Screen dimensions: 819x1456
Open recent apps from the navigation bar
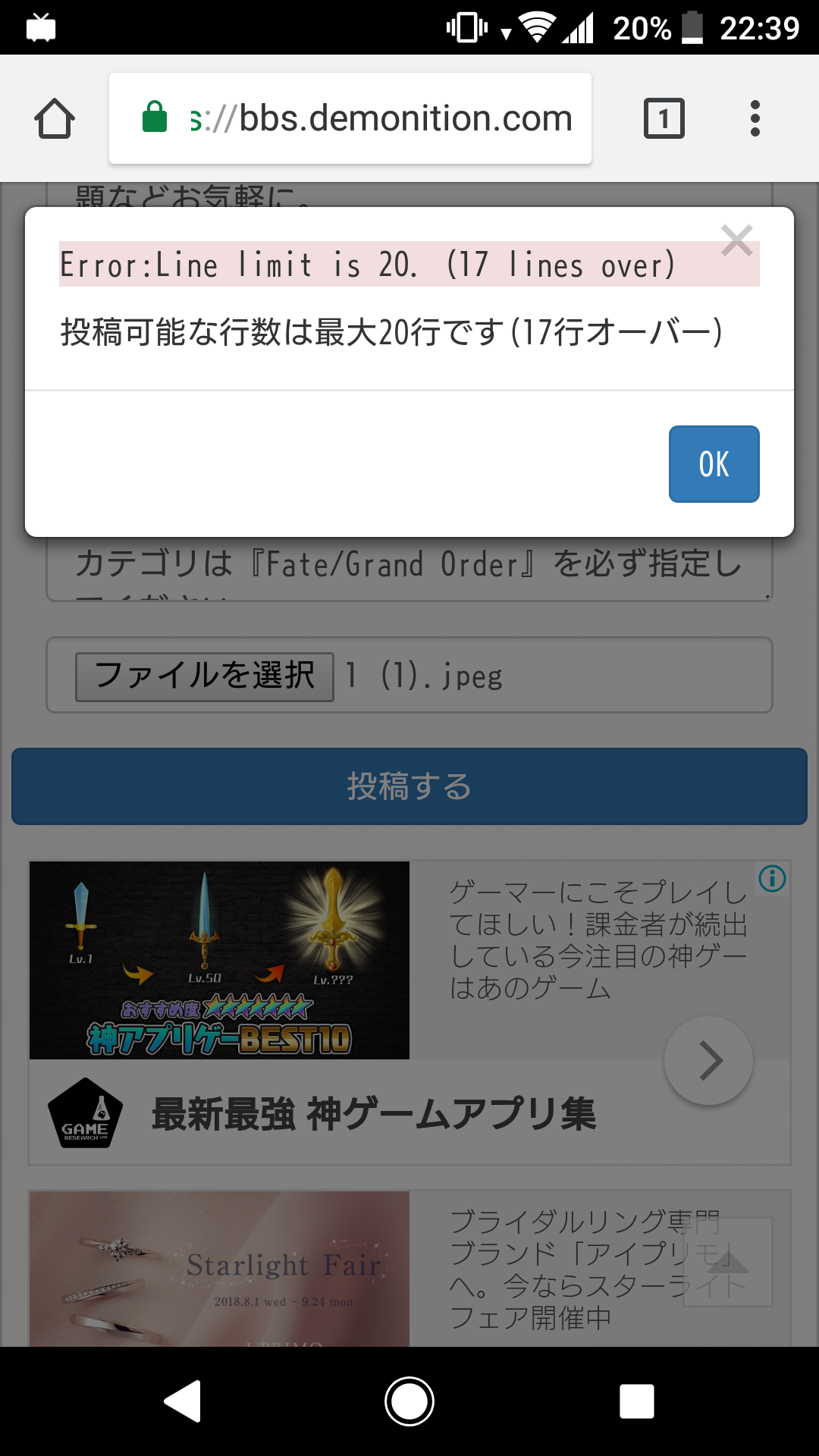(x=636, y=1401)
